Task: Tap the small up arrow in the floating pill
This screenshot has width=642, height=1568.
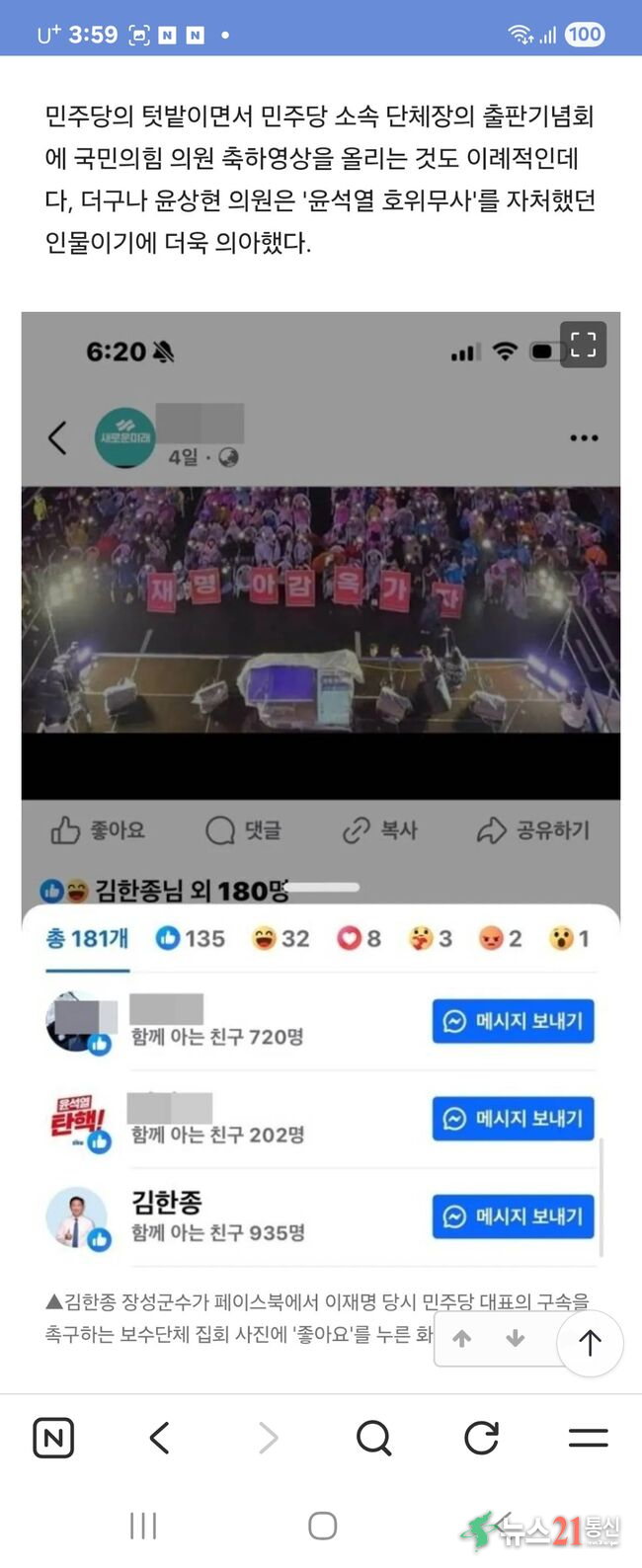Action: tap(461, 1339)
